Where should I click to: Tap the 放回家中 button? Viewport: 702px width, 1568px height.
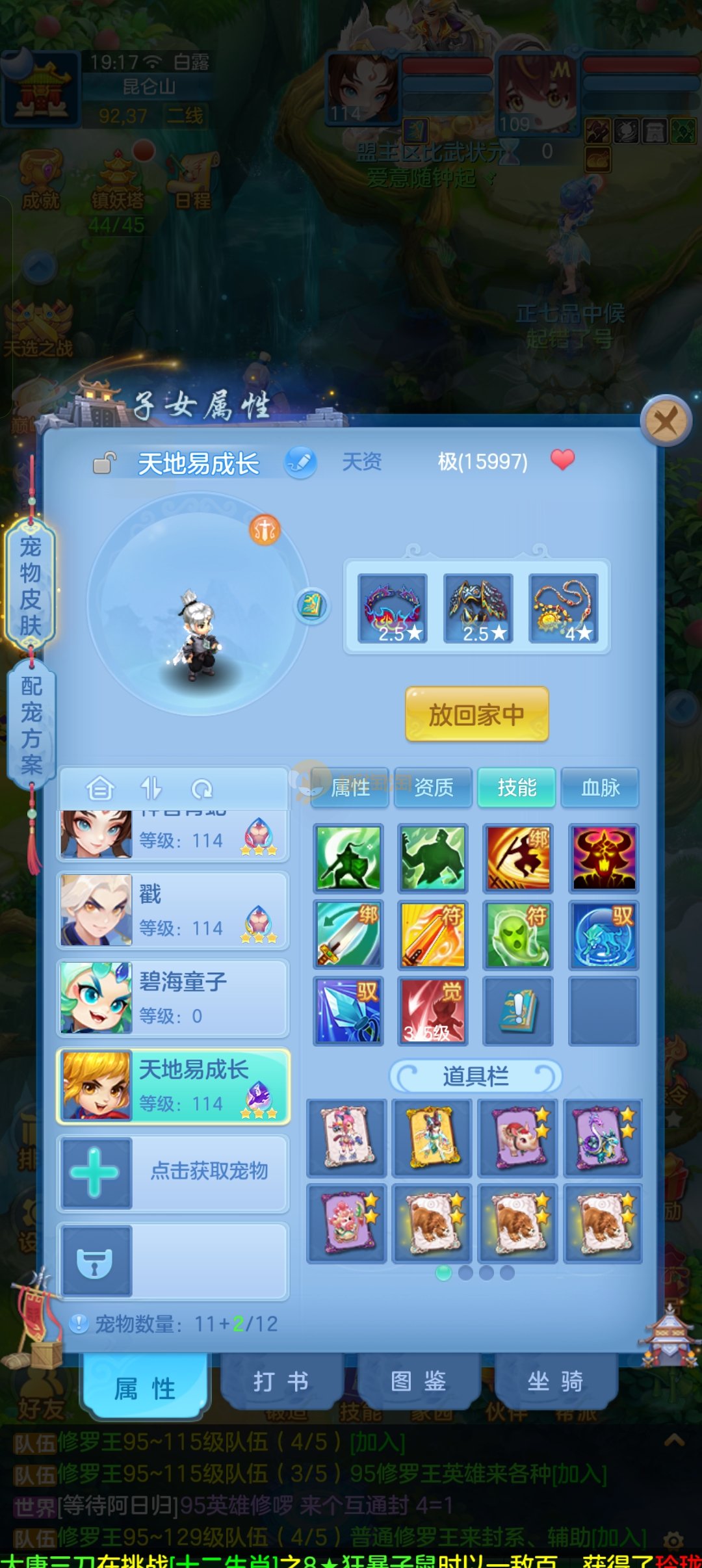tap(476, 714)
